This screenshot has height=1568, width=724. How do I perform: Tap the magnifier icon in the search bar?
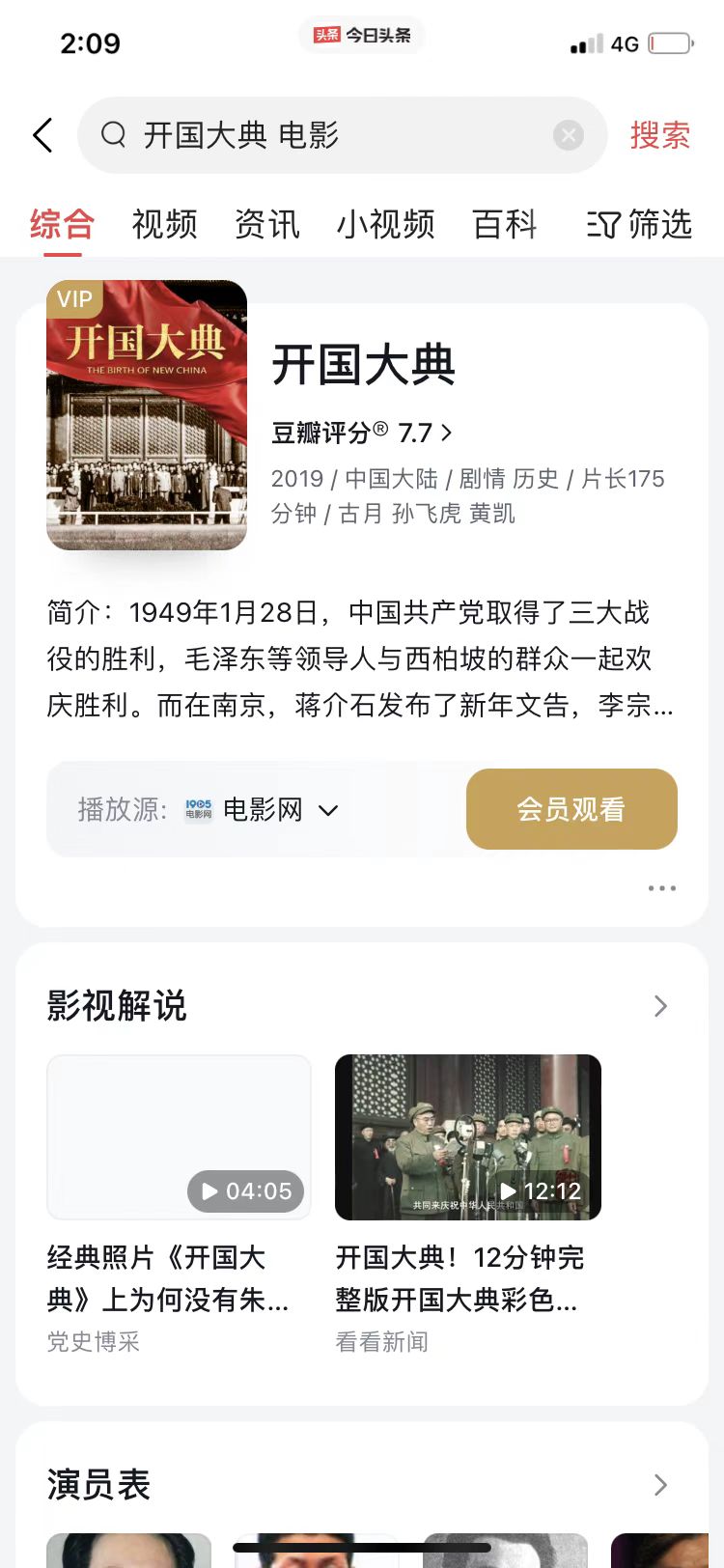tap(113, 135)
